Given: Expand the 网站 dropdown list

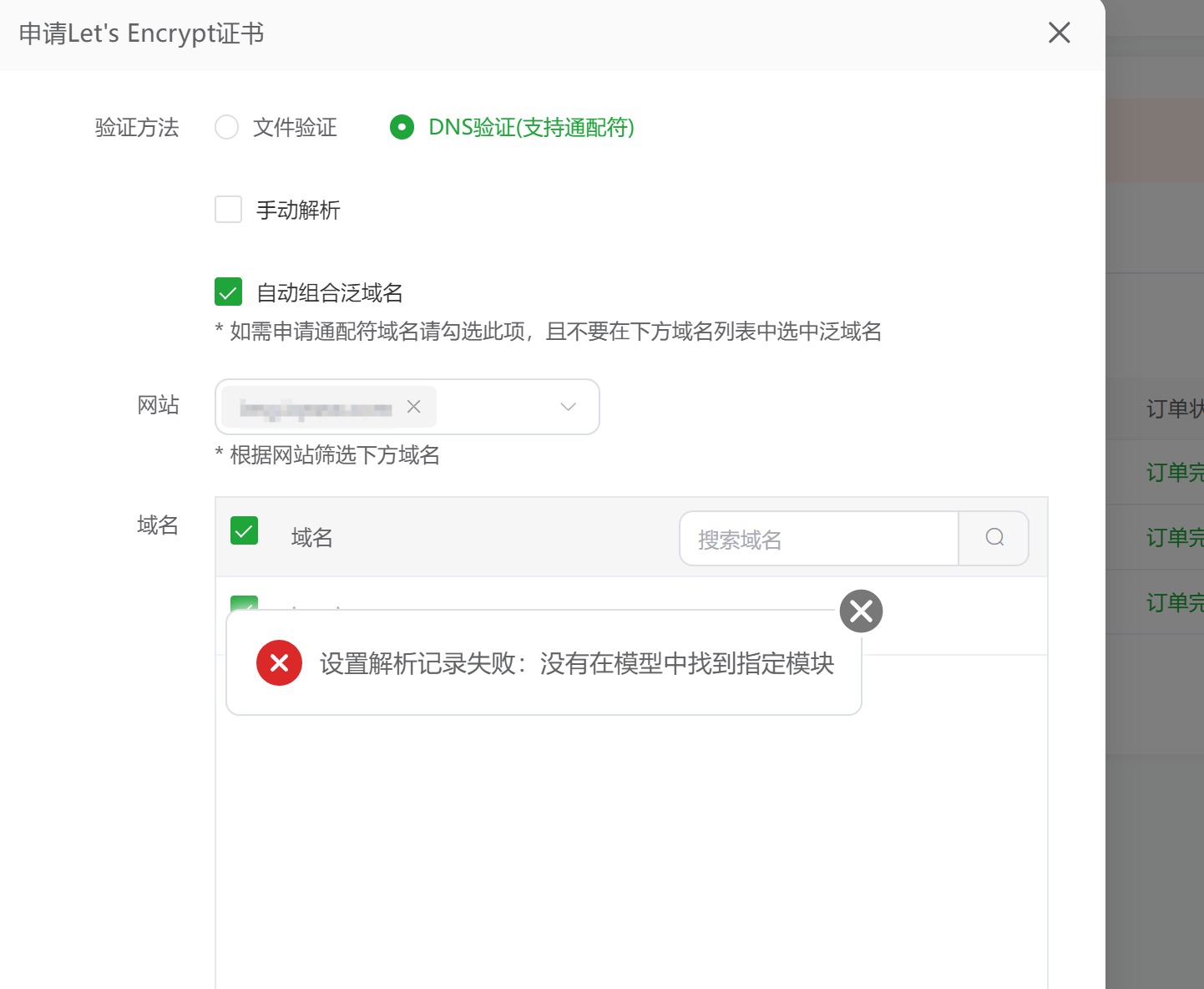Looking at the screenshot, I should [568, 407].
